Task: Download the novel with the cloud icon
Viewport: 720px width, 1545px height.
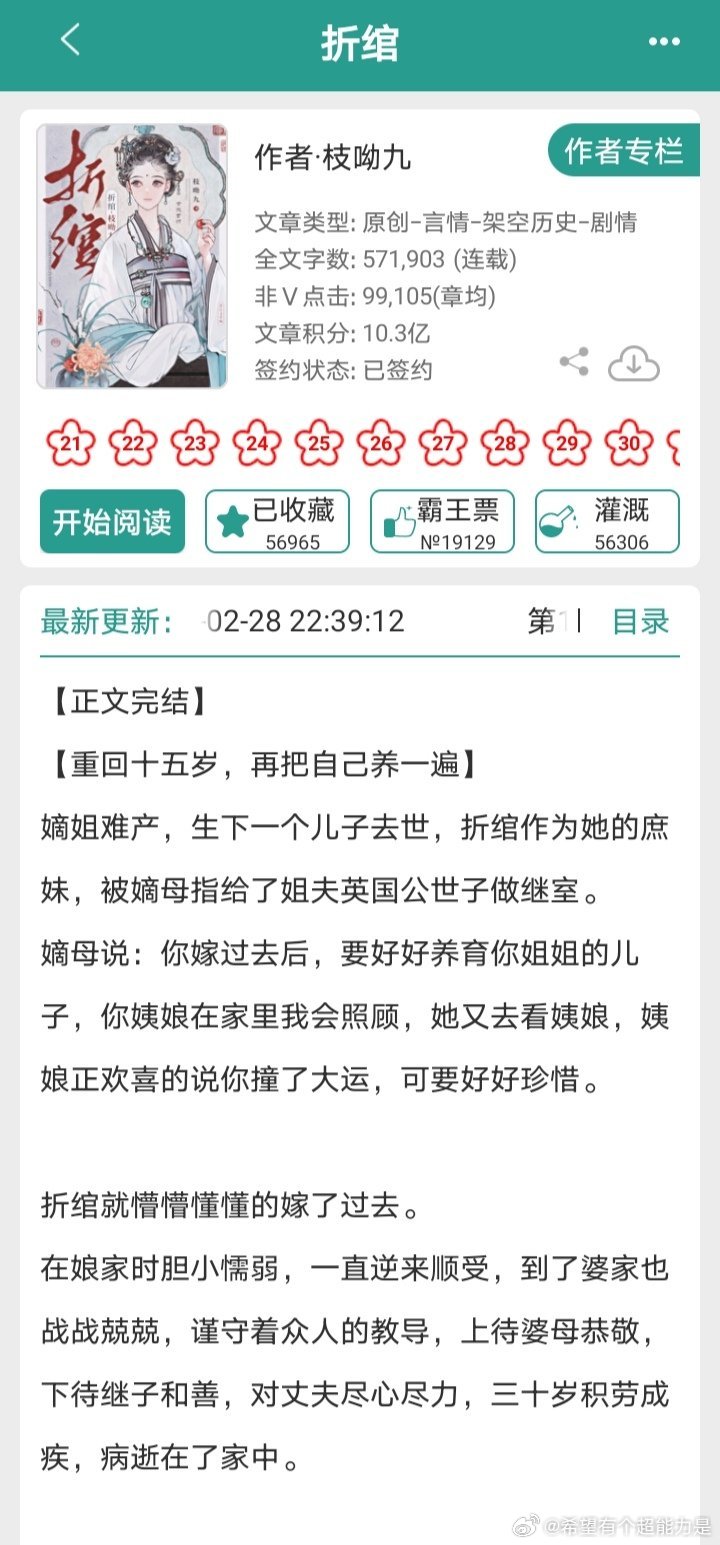Action: 634,364
